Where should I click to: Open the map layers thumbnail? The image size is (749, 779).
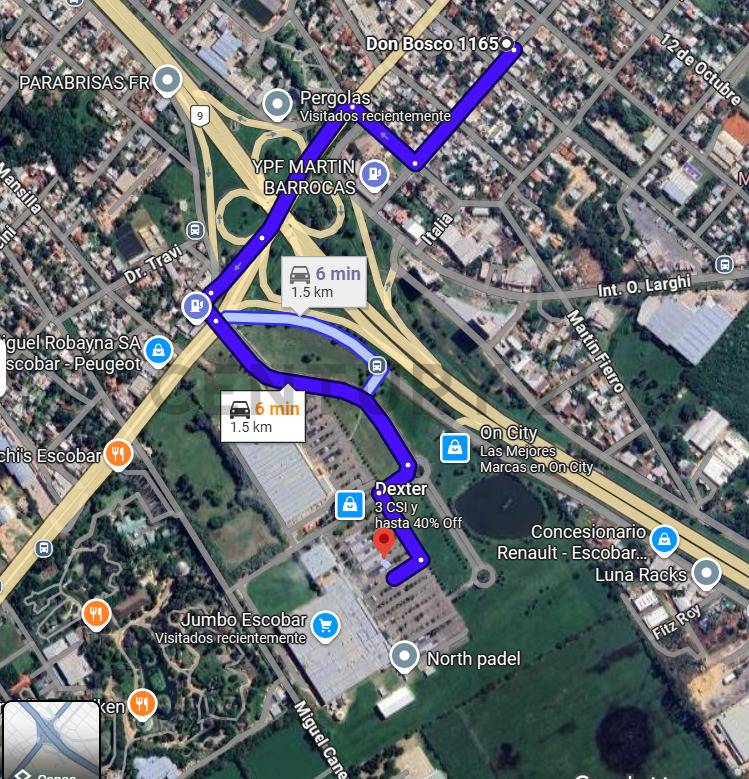(x=50, y=738)
